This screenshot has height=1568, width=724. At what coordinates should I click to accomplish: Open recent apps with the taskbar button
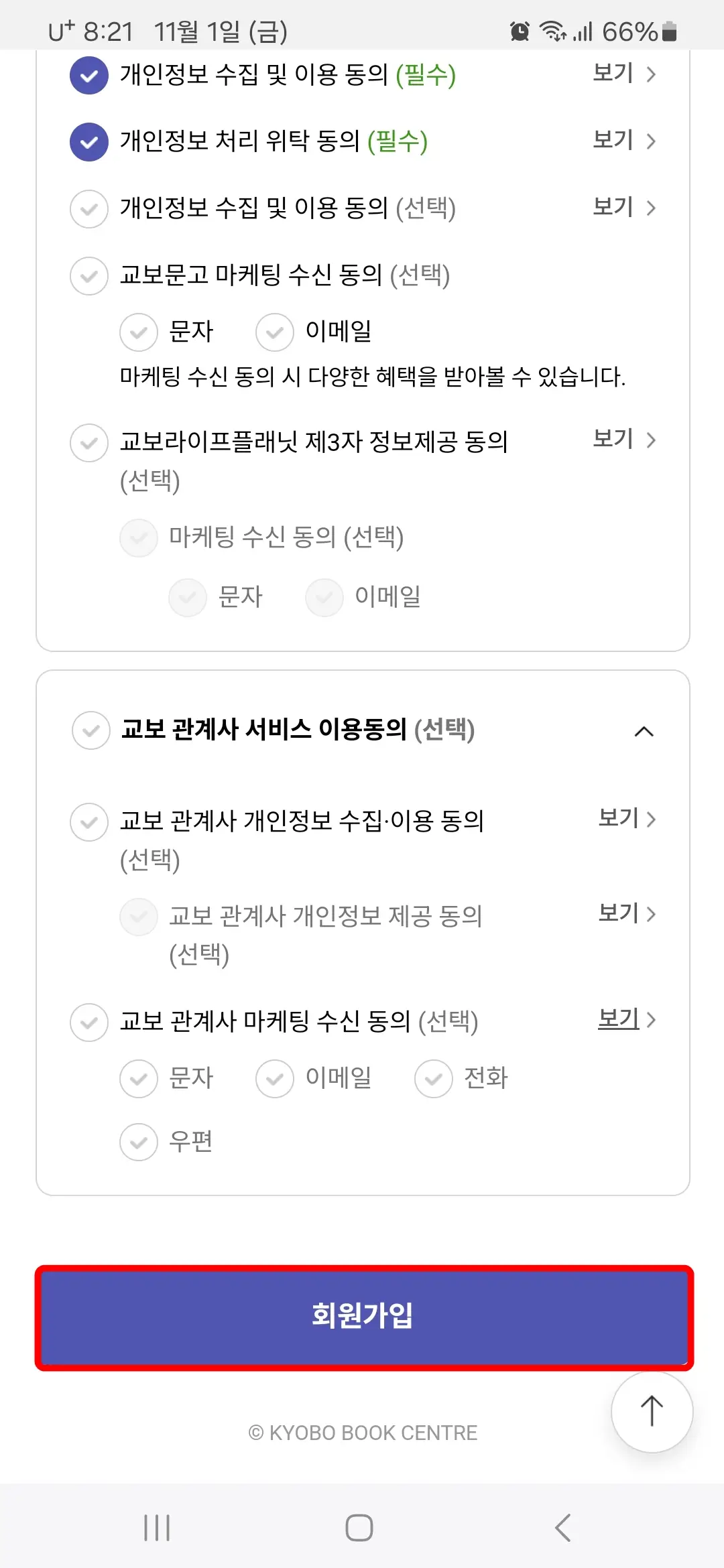click(156, 1528)
